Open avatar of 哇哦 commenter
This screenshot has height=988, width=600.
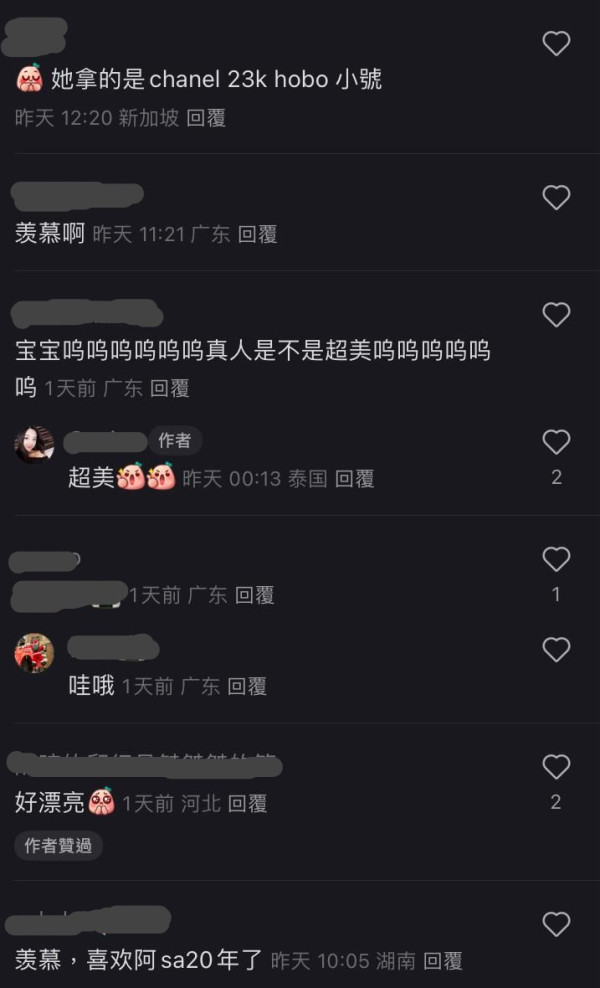35,652
